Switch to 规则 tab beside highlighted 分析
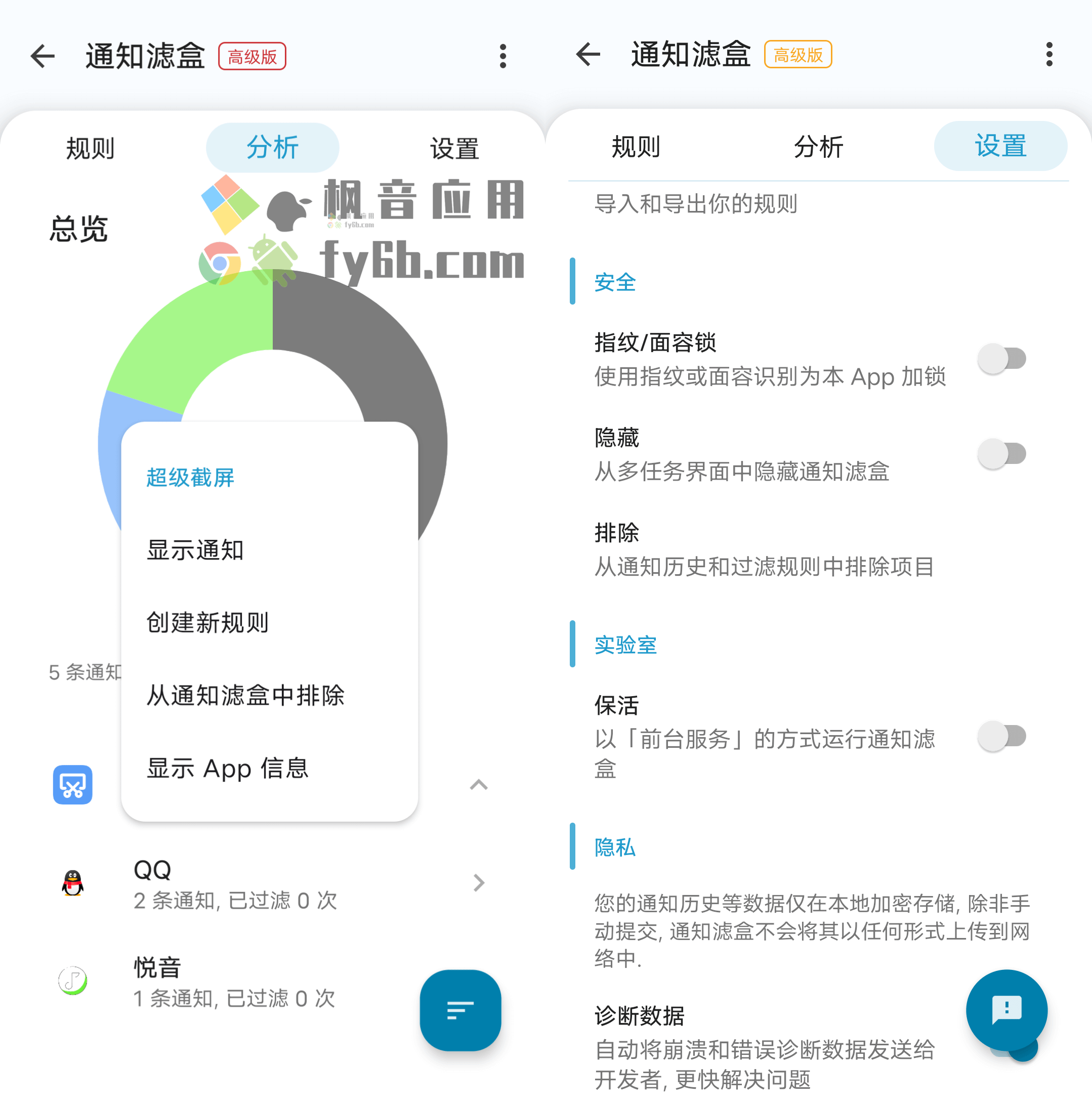The width and height of the screenshot is (1092, 1107). [x=91, y=148]
